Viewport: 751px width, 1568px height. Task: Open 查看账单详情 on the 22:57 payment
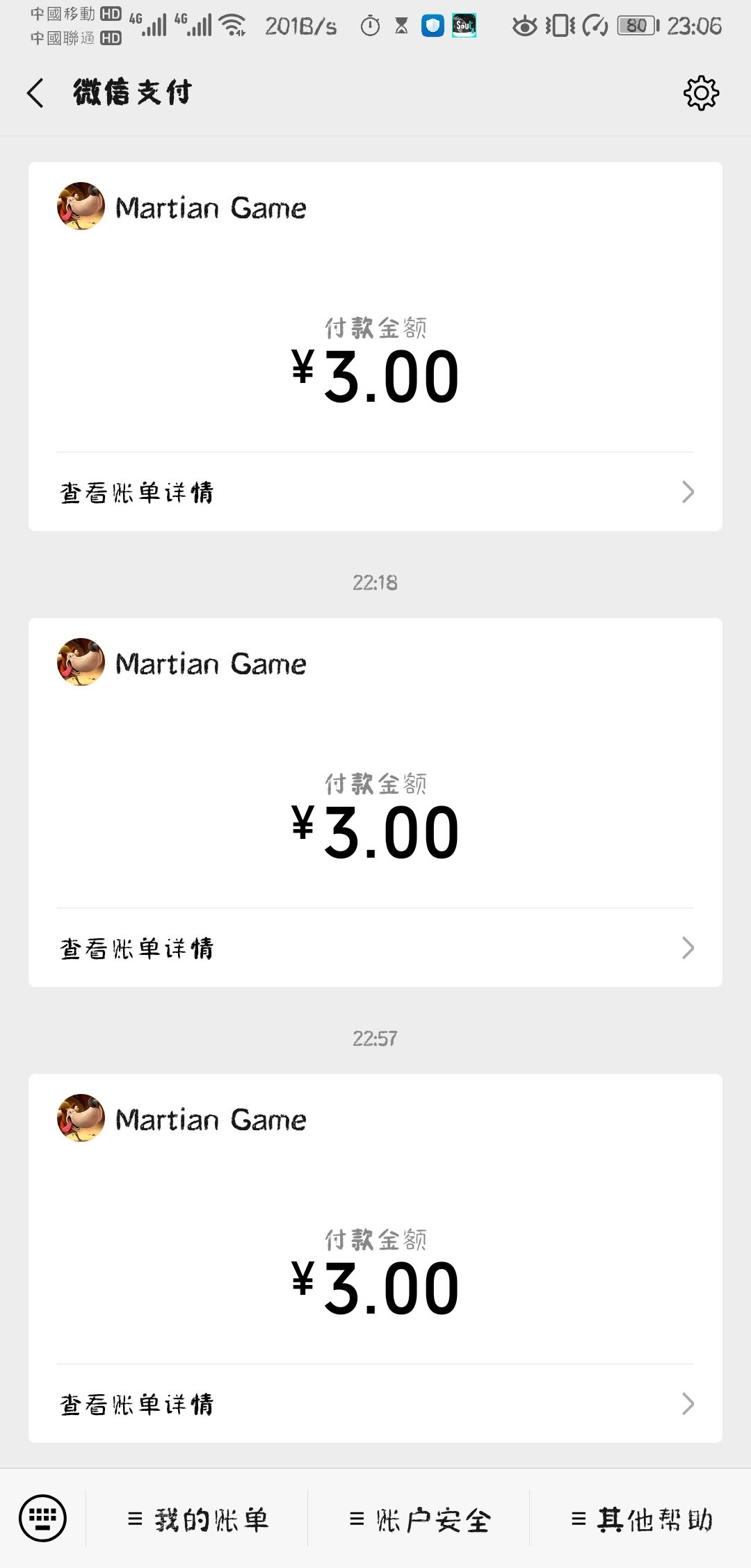pyautogui.click(x=137, y=1404)
